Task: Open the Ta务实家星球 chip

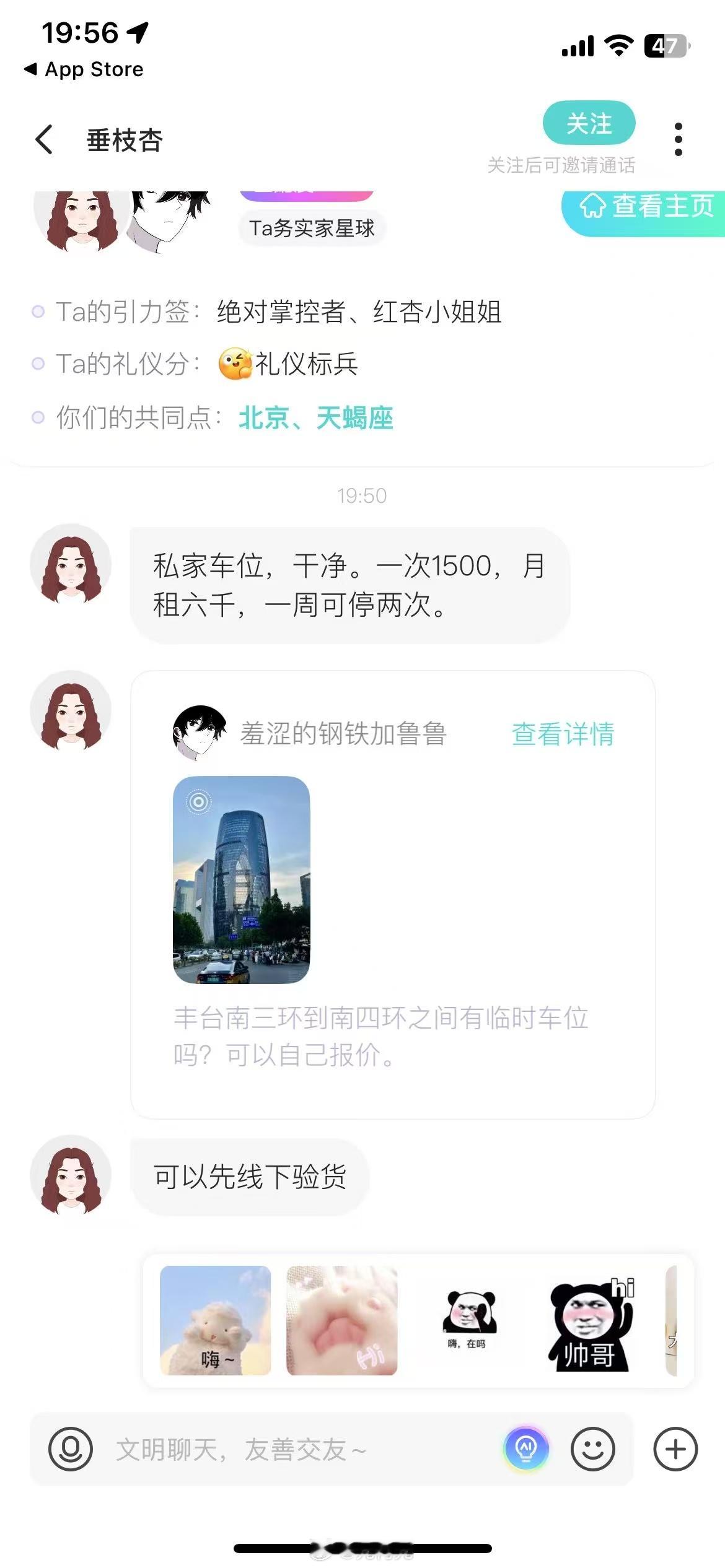Action: (x=312, y=228)
